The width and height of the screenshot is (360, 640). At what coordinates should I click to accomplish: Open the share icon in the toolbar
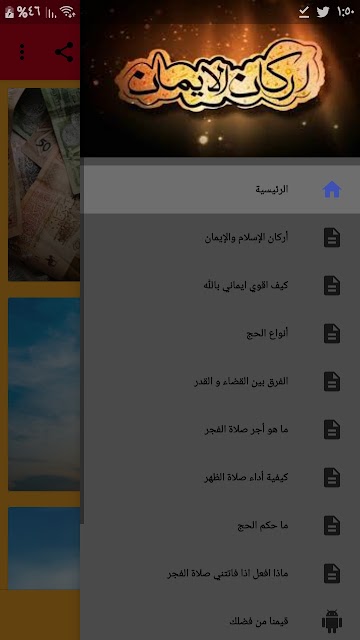click(x=64, y=52)
